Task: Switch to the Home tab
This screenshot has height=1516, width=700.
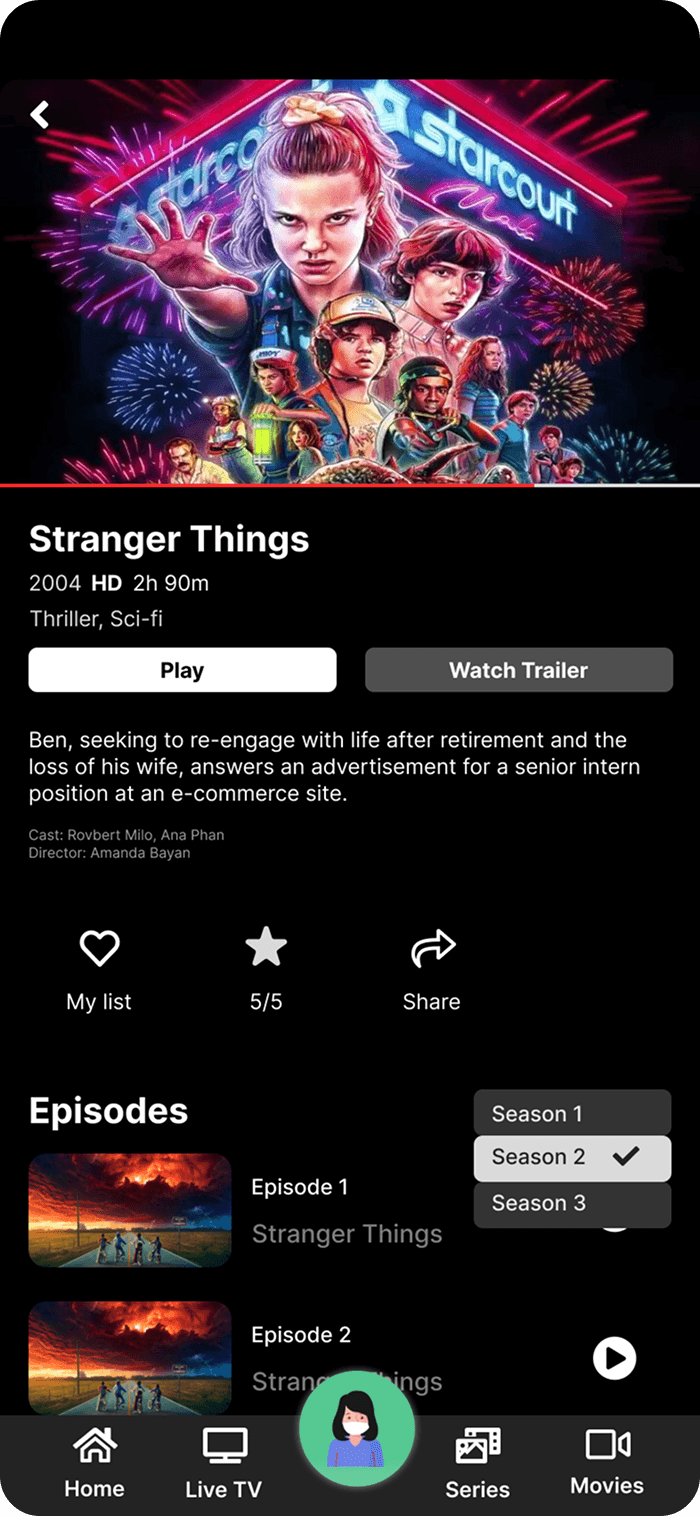Action: coord(94,1463)
